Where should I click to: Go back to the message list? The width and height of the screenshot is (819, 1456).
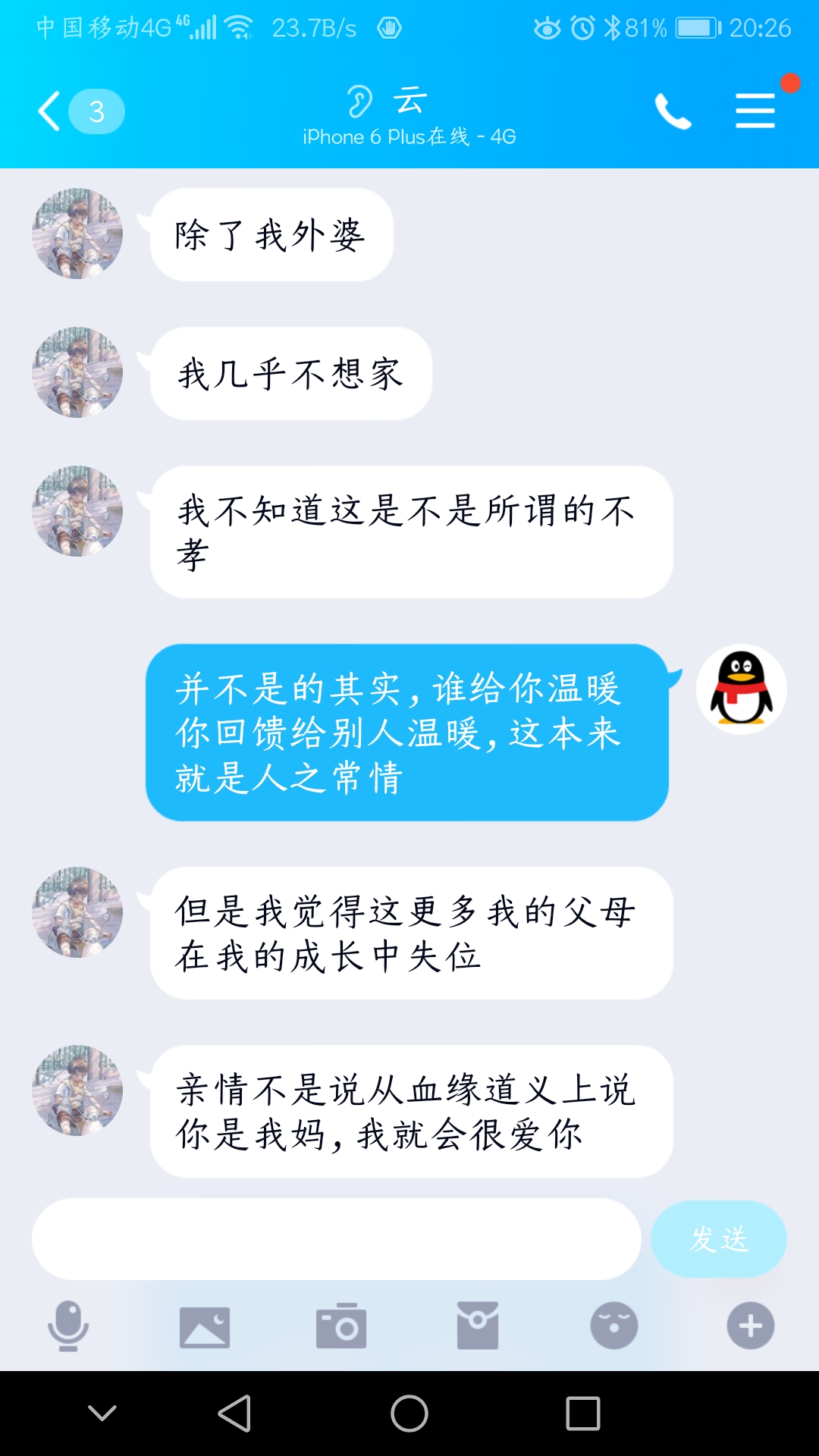(52, 111)
